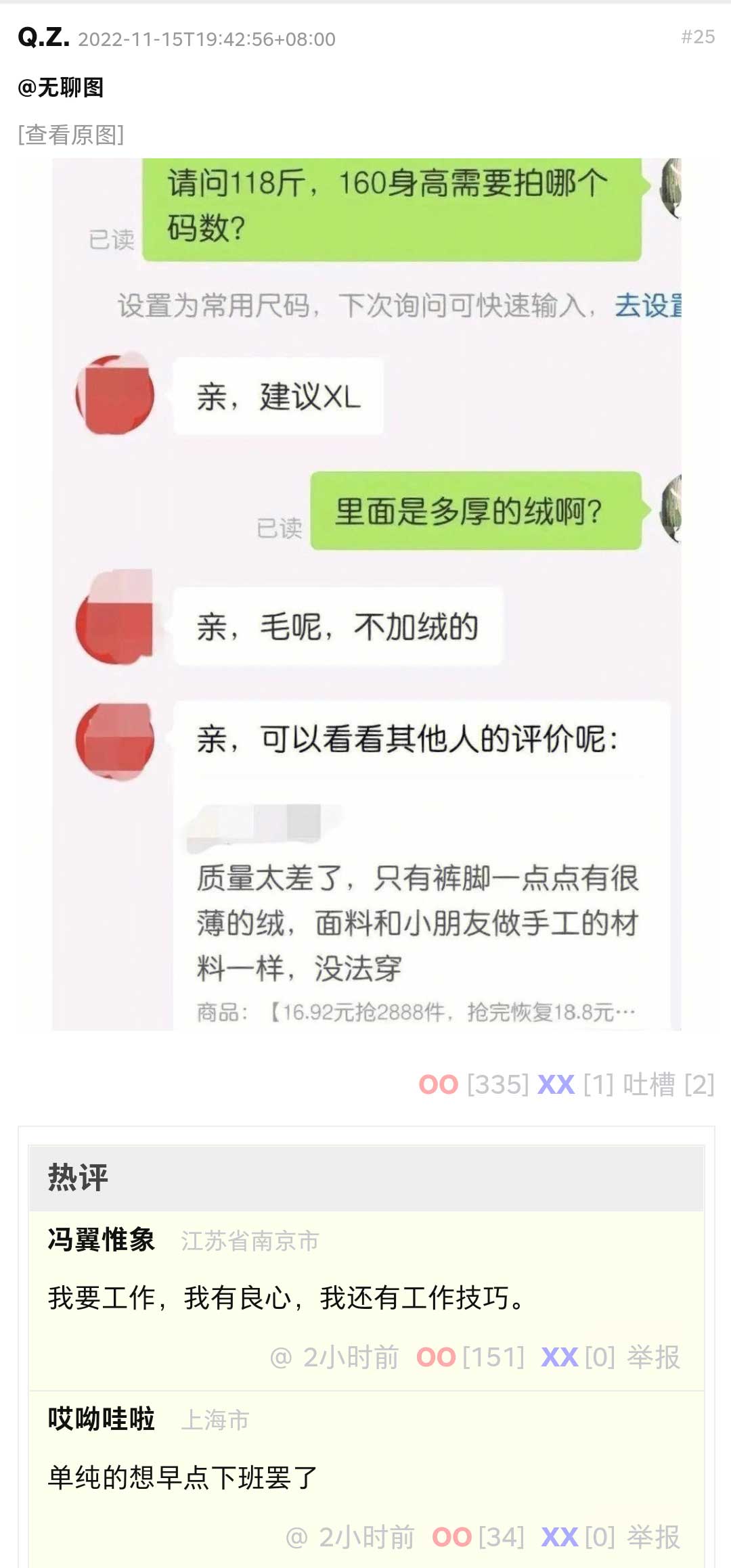The width and height of the screenshot is (731, 1568).
Task: Report 冯翼惟象's comment via 举报
Action: click(653, 1357)
